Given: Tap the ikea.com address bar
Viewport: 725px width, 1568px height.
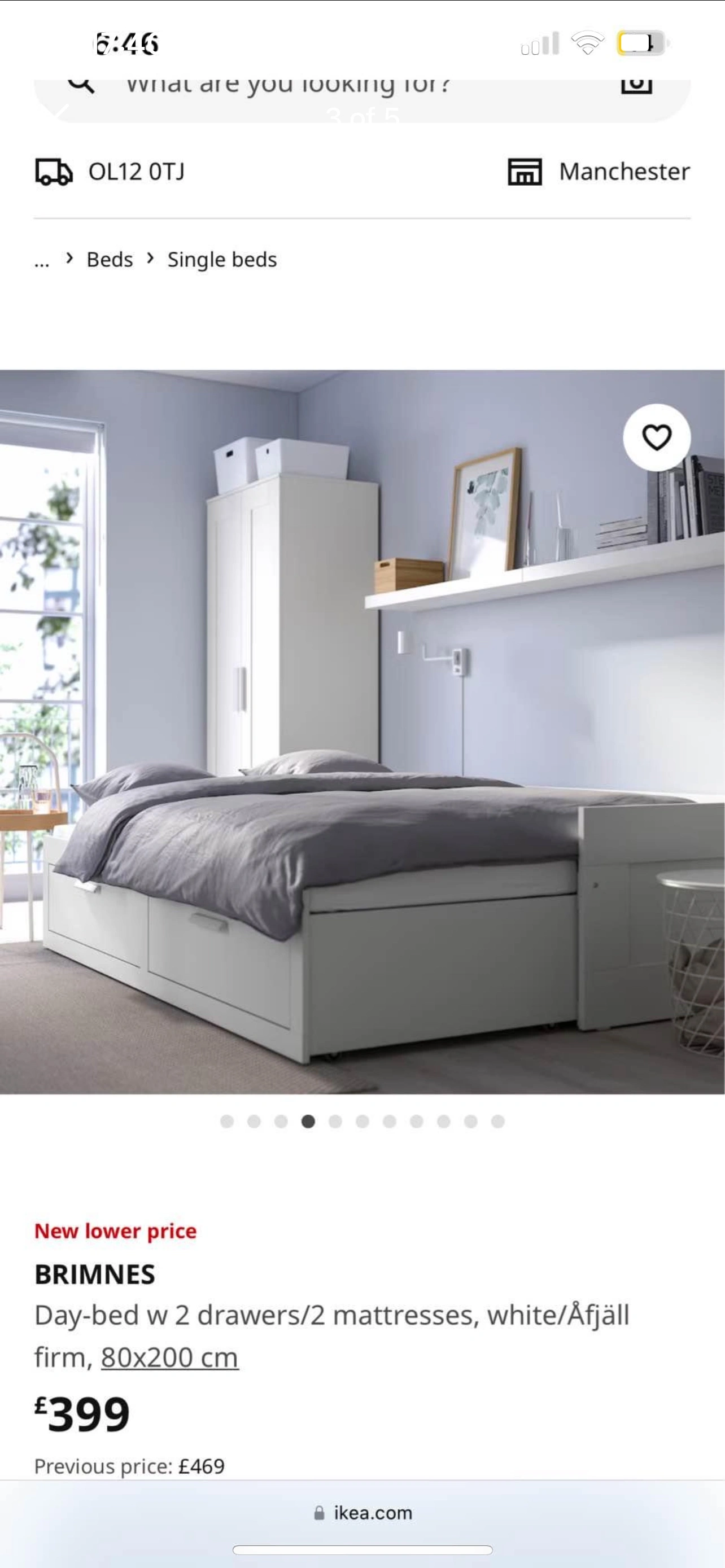Looking at the screenshot, I should 363,1513.
